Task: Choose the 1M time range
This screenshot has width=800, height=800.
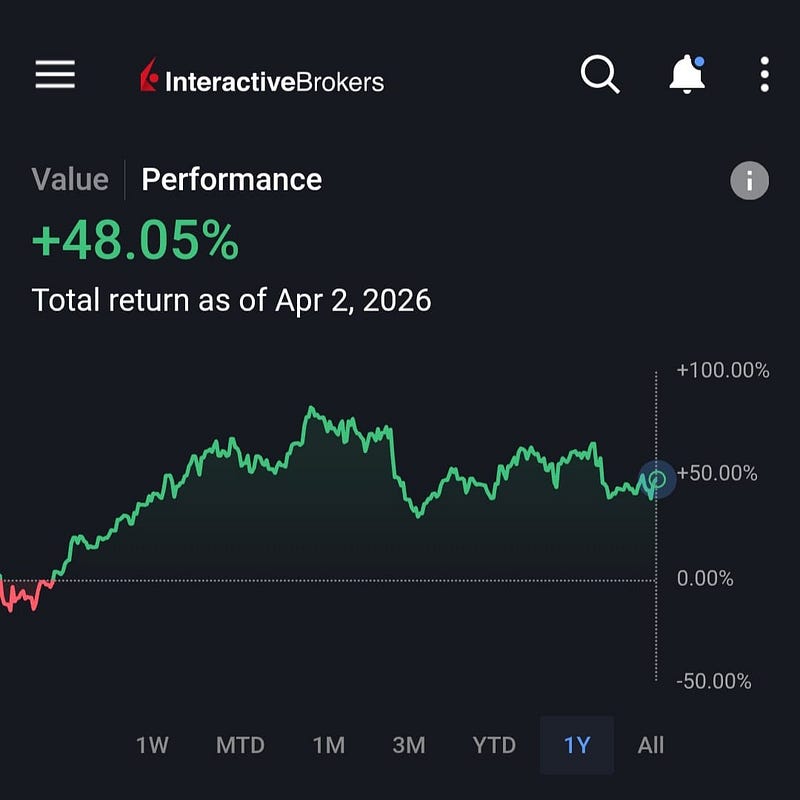Action: (x=329, y=745)
